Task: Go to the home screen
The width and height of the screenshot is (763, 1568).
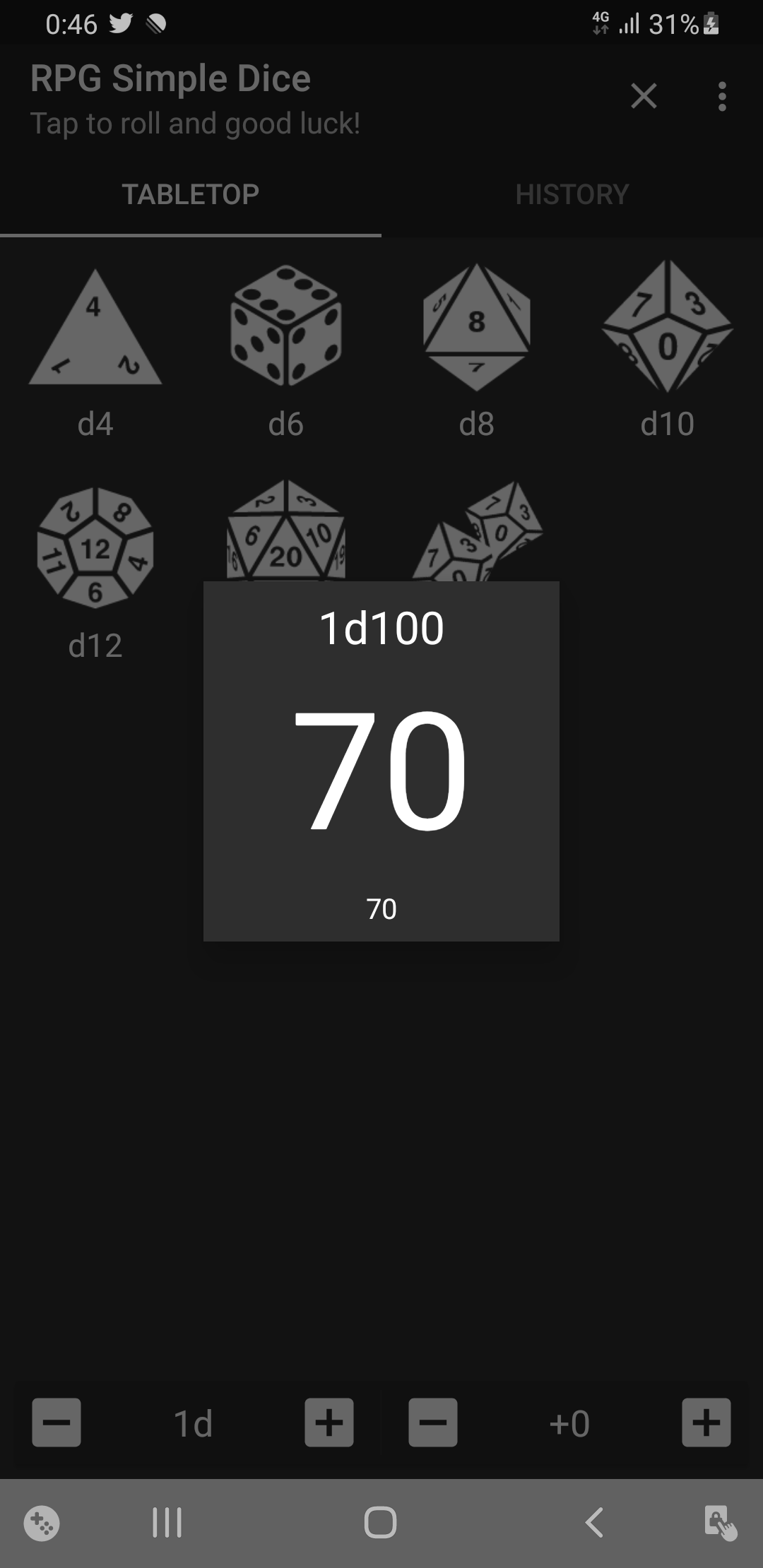Action: [381, 1522]
